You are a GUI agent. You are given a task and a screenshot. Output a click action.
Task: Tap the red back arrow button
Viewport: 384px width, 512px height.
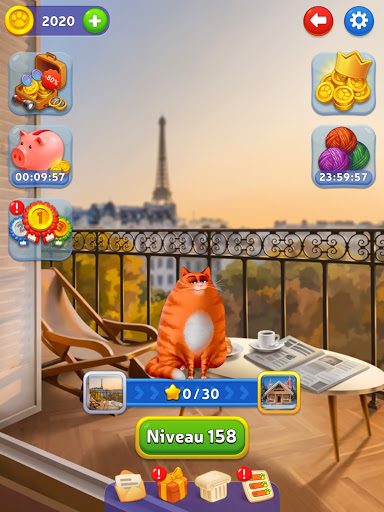(318, 21)
